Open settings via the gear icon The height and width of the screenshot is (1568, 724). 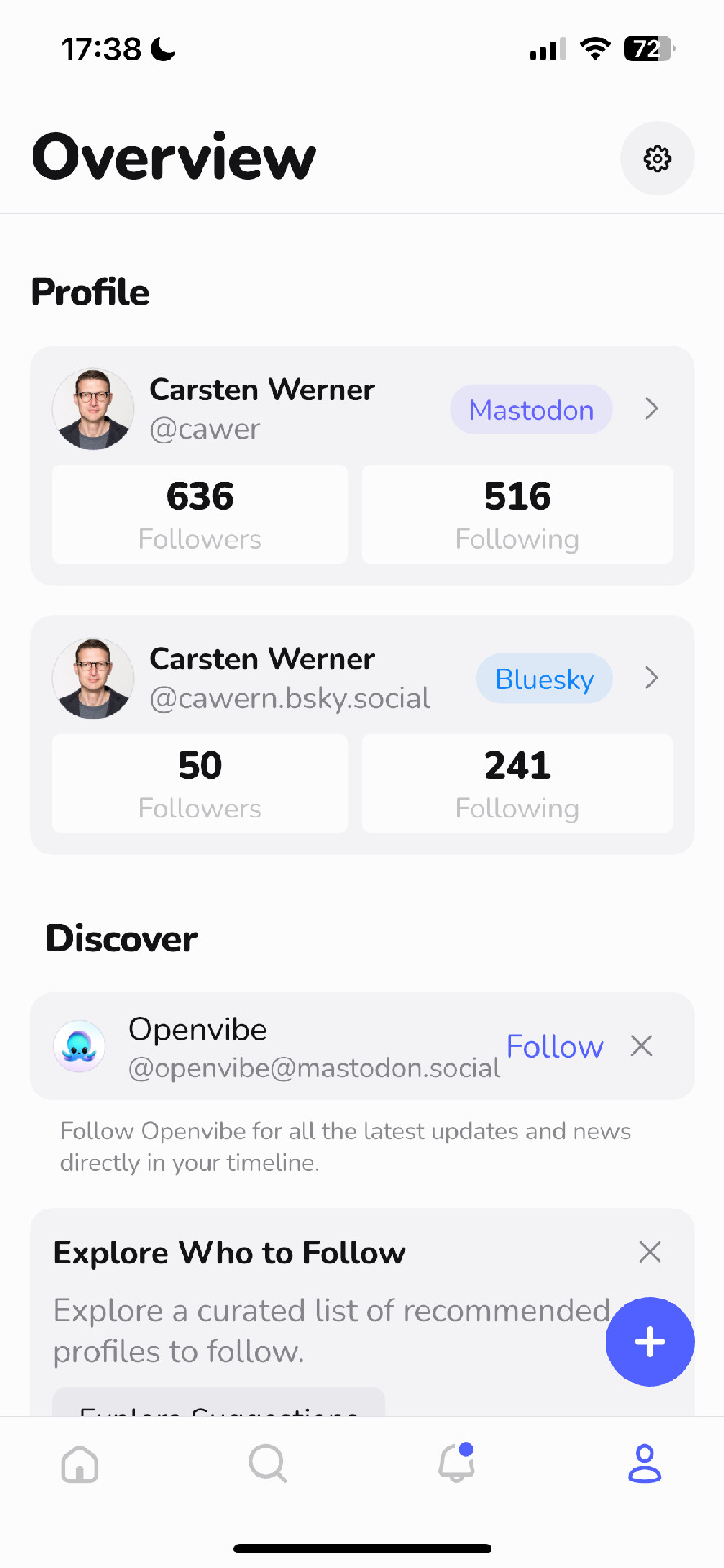pos(657,158)
